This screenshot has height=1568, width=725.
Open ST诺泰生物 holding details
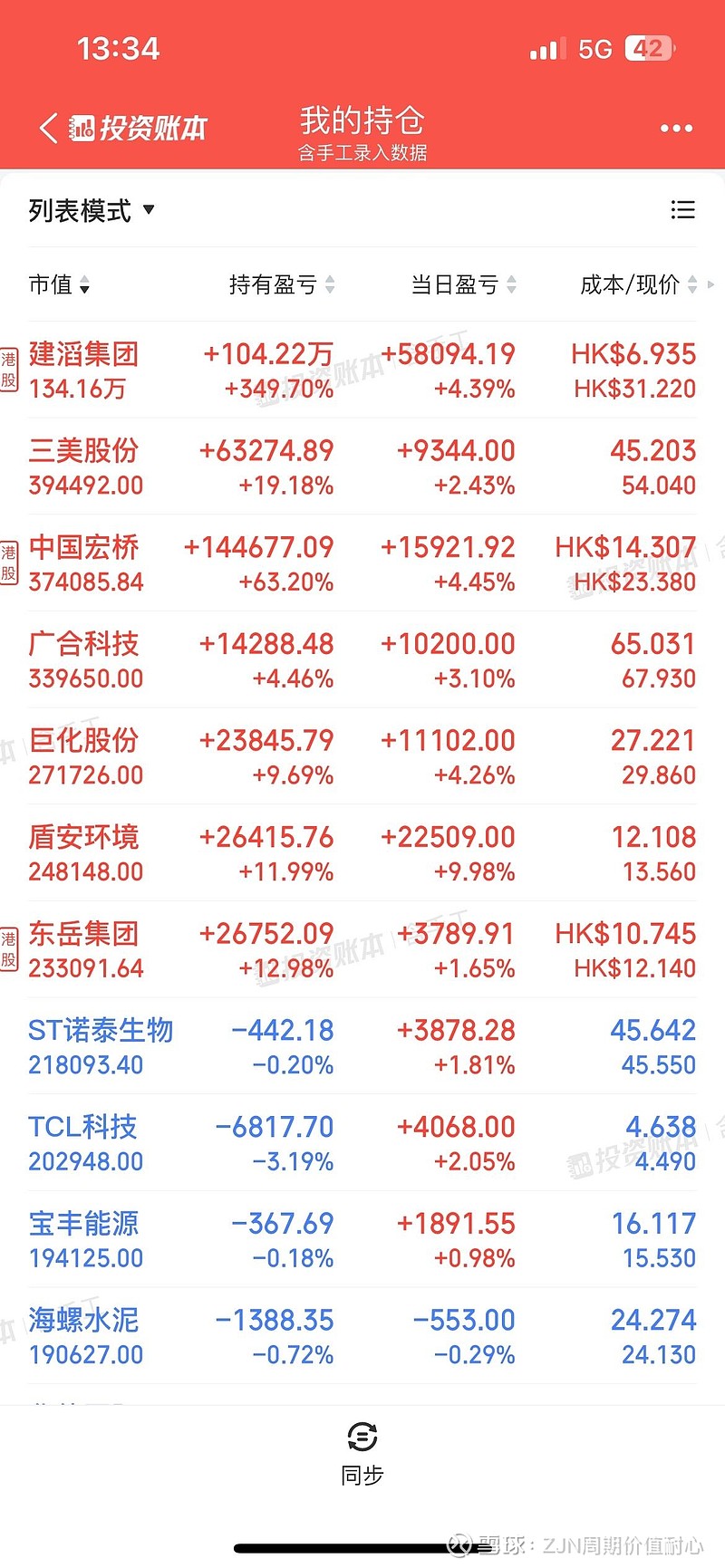click(362, 1046)
